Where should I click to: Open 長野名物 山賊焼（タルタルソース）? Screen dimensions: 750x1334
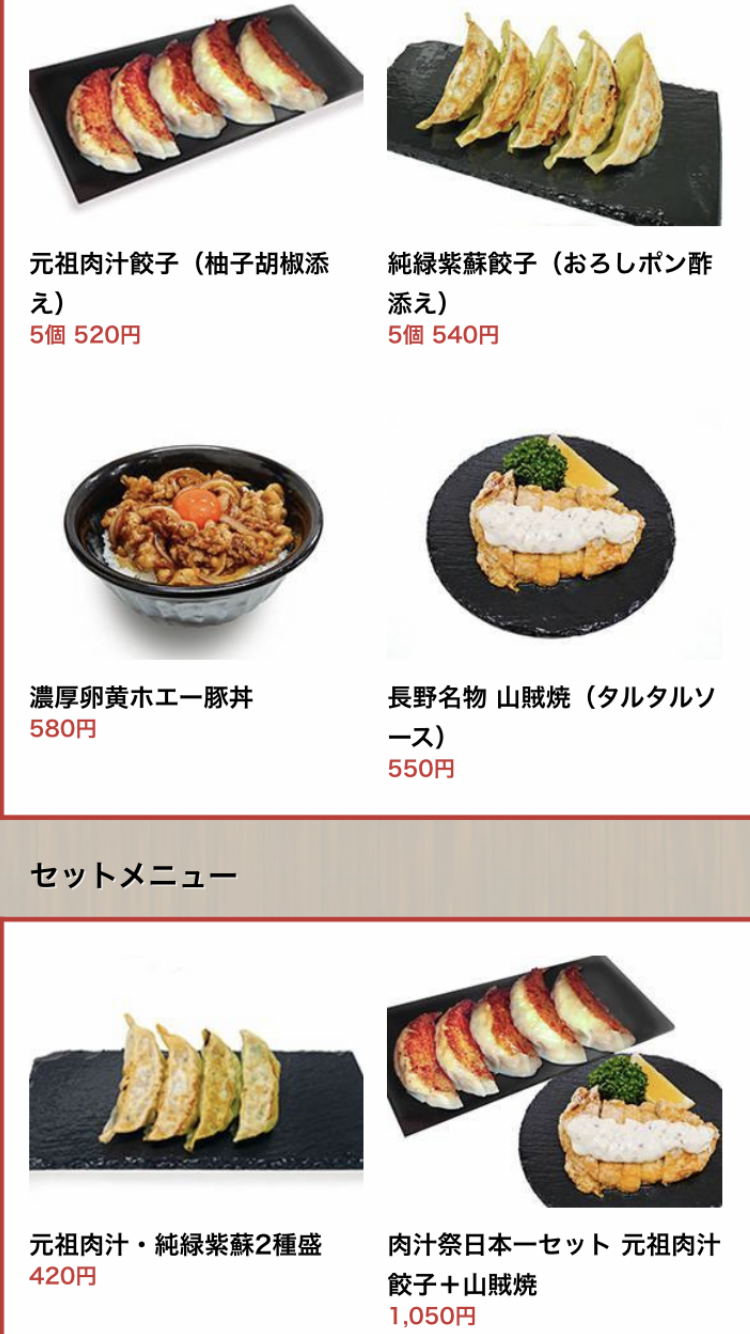[554, 595]
